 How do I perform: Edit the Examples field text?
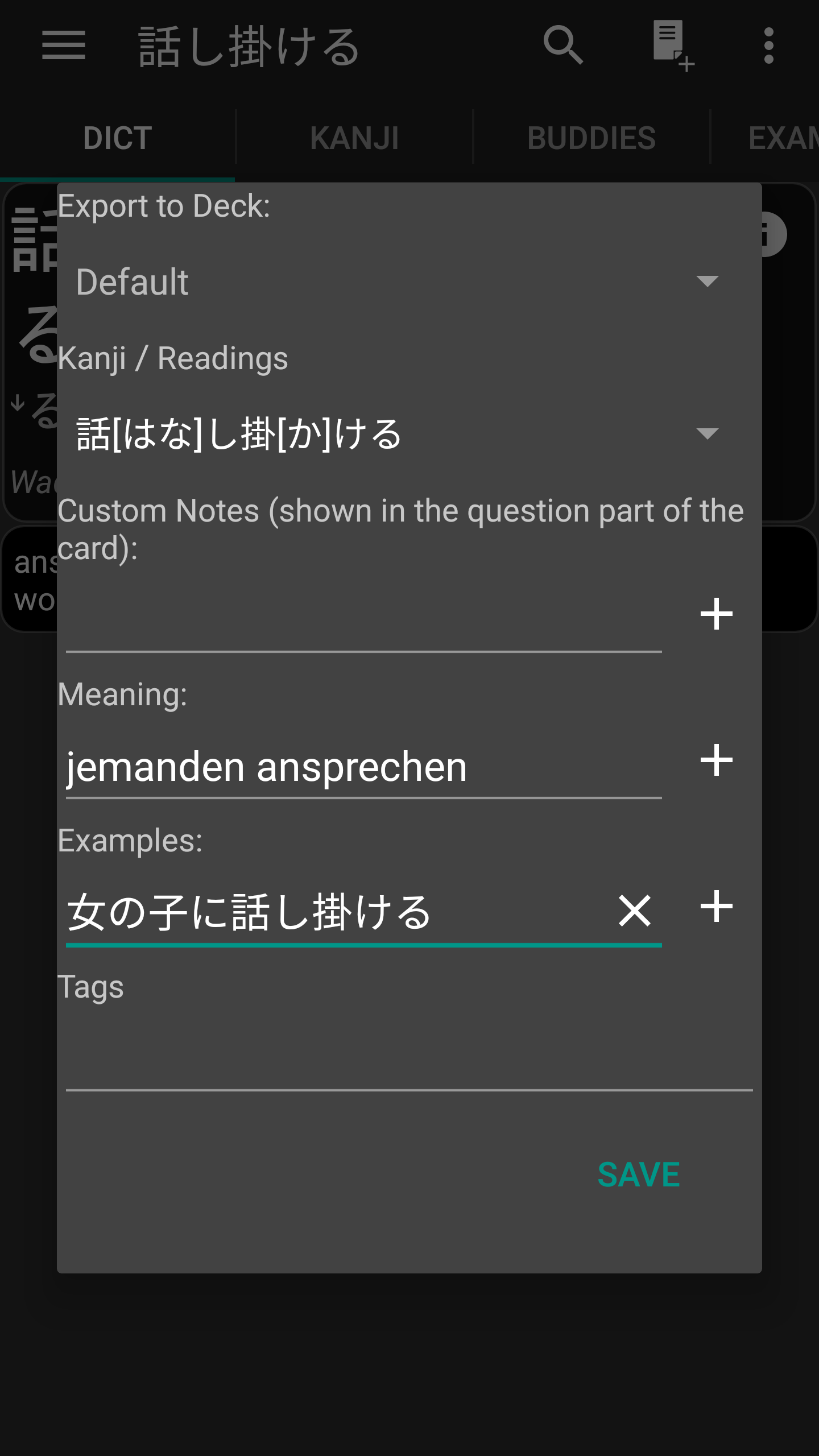[336, 911]
